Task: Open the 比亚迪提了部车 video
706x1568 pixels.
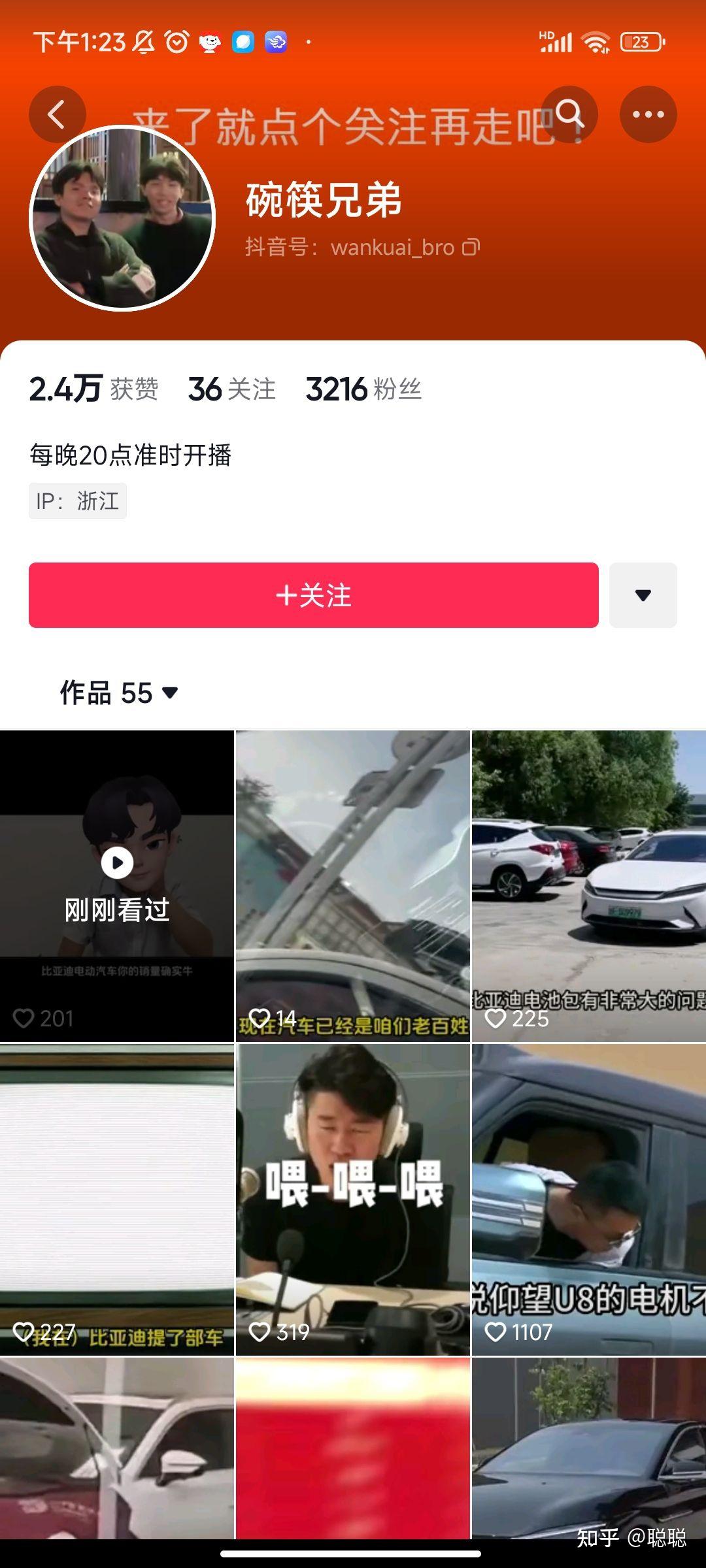Action: click(117, 1199)
